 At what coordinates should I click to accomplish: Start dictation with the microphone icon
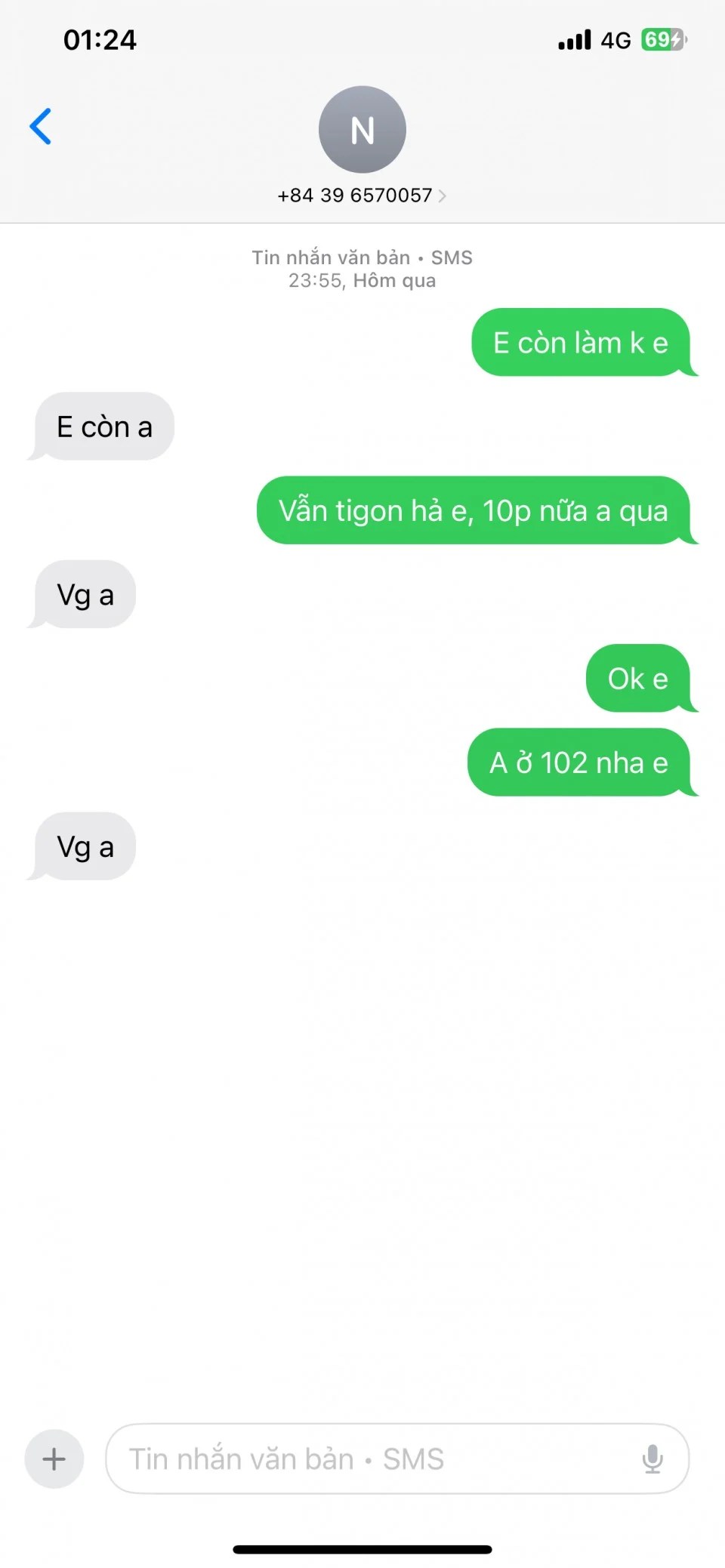[x=652, y=1459]
